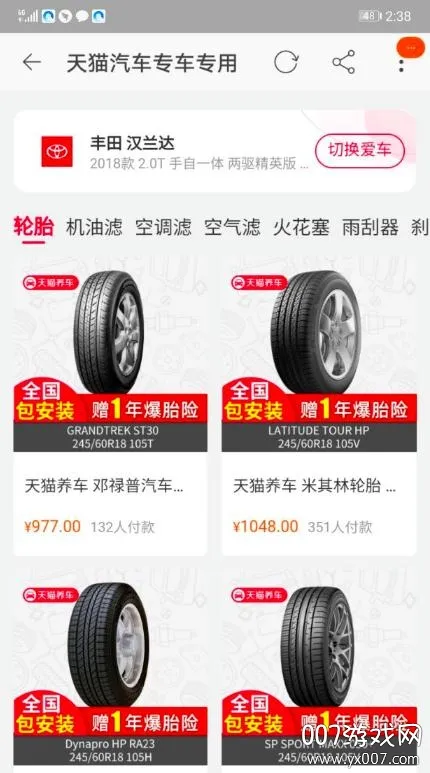430x773 pixels.
Task: Open the 雨刮器 tab
Action: (x=370, y=227)
